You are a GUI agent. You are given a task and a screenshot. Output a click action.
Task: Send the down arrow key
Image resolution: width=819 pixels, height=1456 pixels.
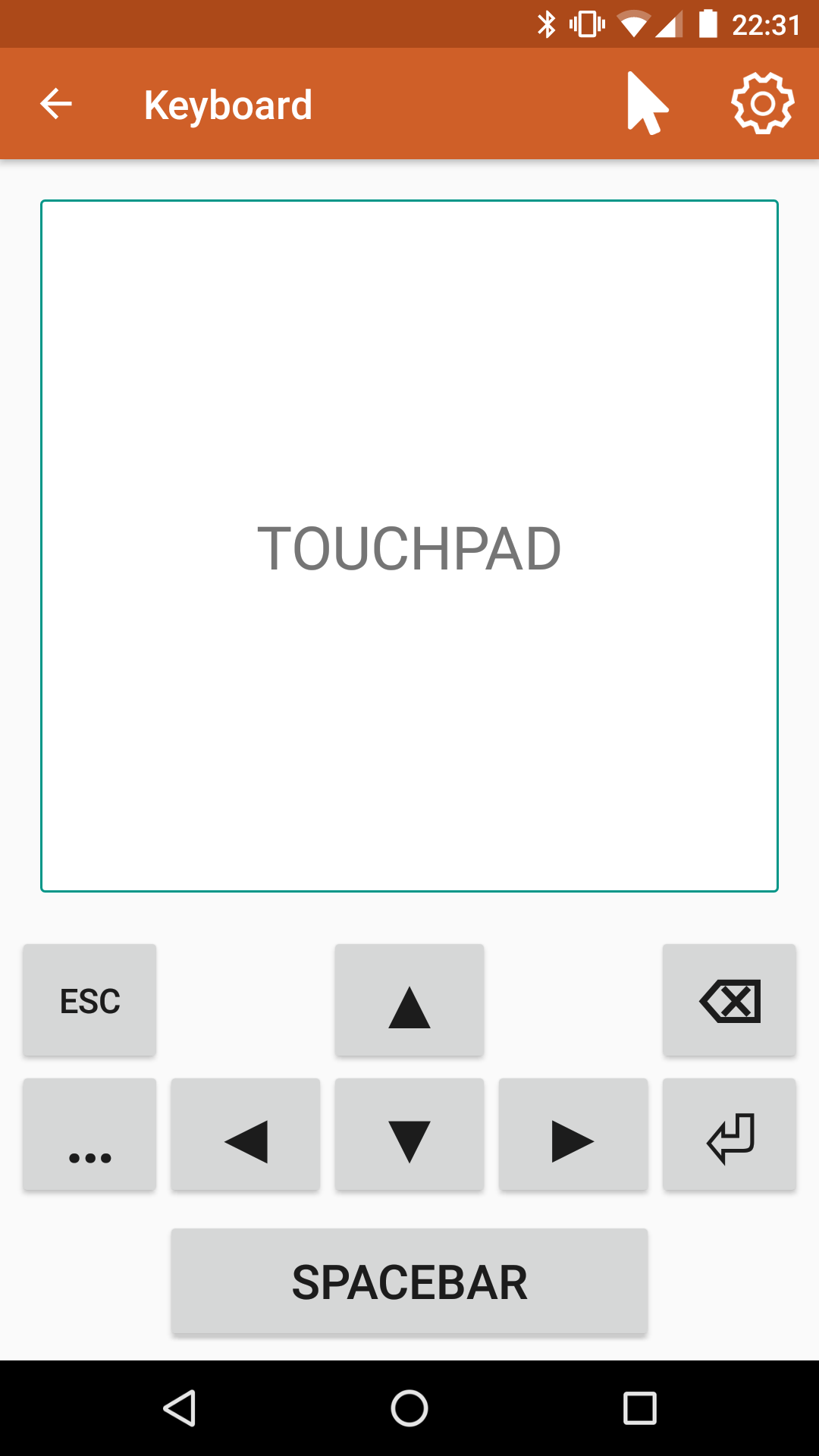click(x=409, y=1134)
